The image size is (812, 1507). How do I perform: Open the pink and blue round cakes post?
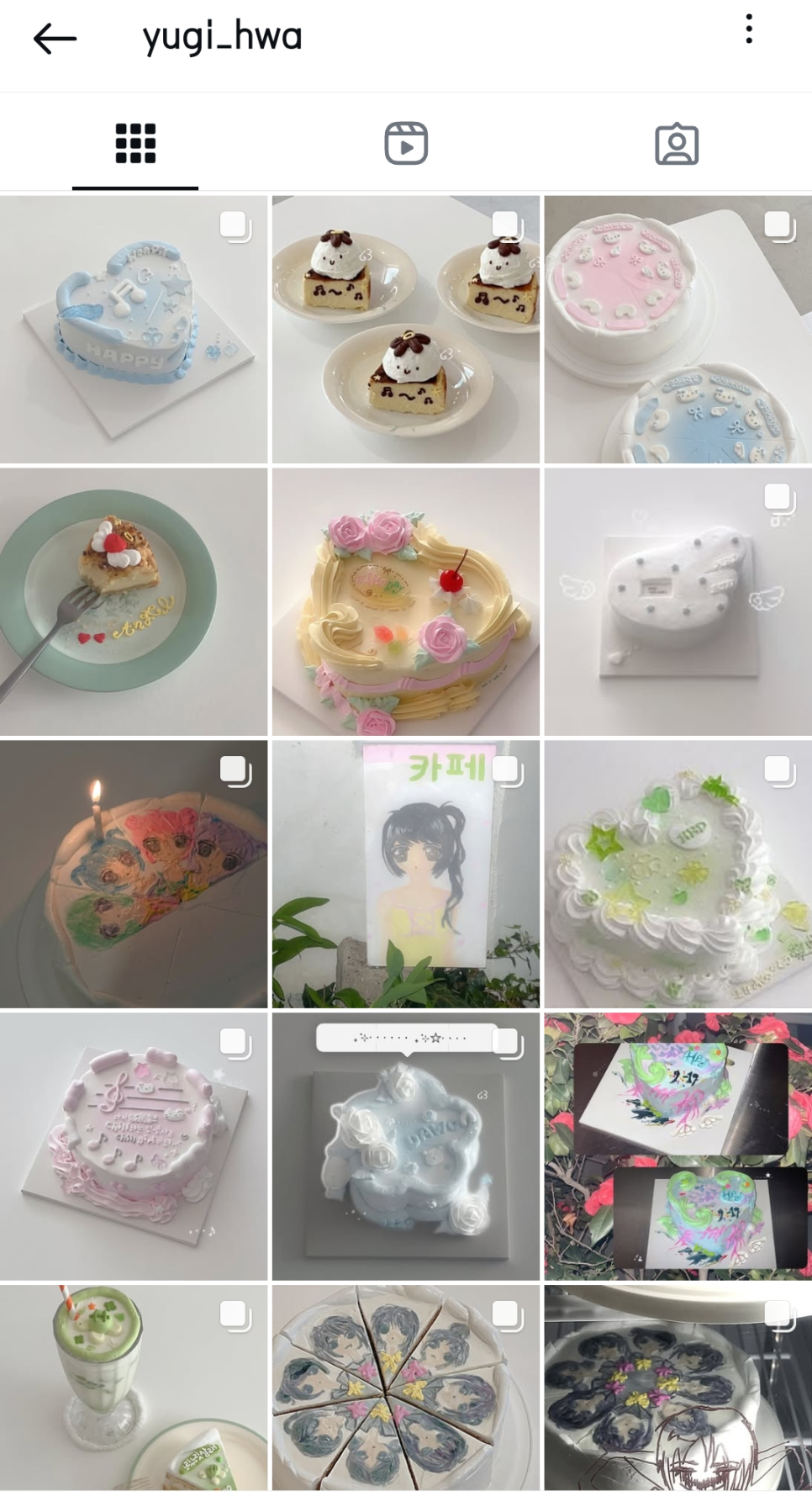pyautogui.click(x=678, y=330)
